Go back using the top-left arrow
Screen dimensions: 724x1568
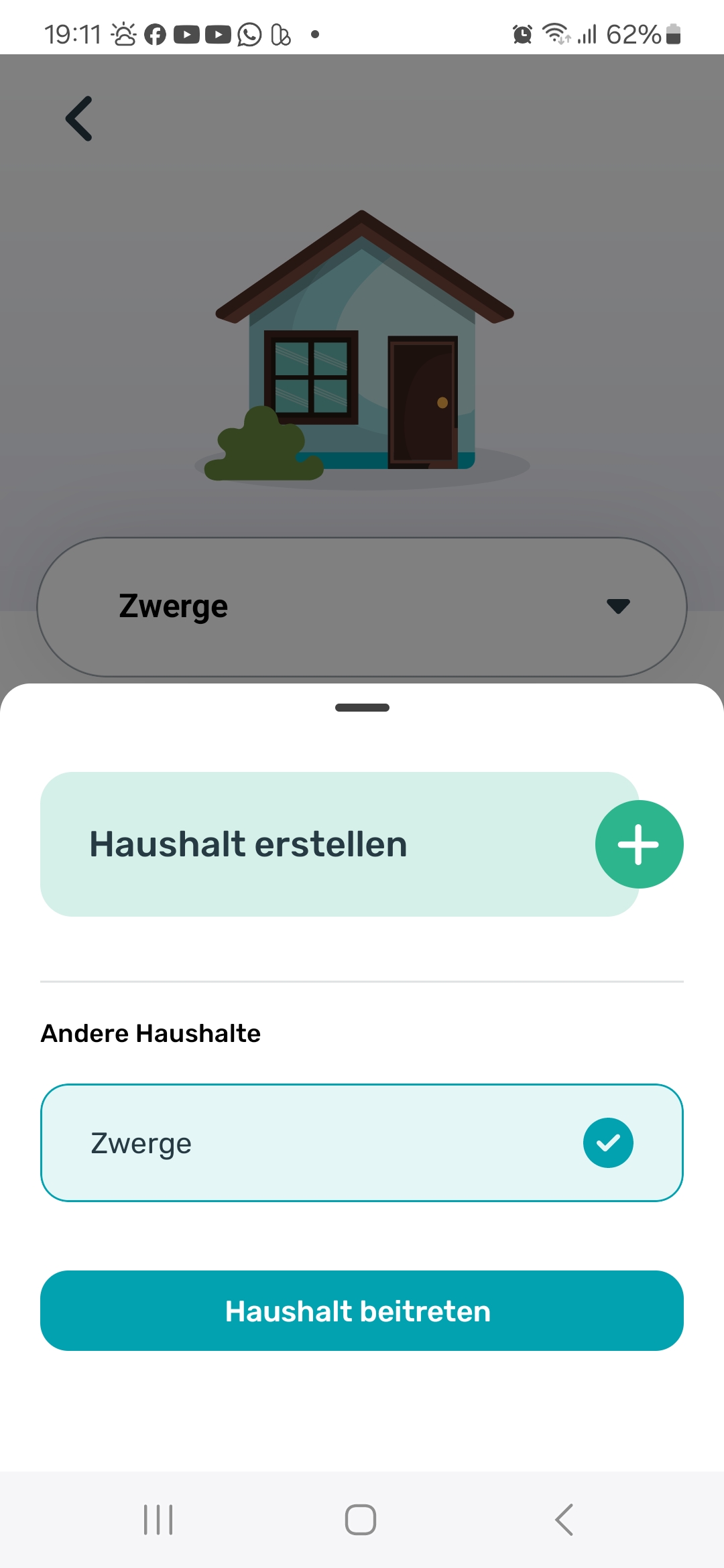coord(79,119)
